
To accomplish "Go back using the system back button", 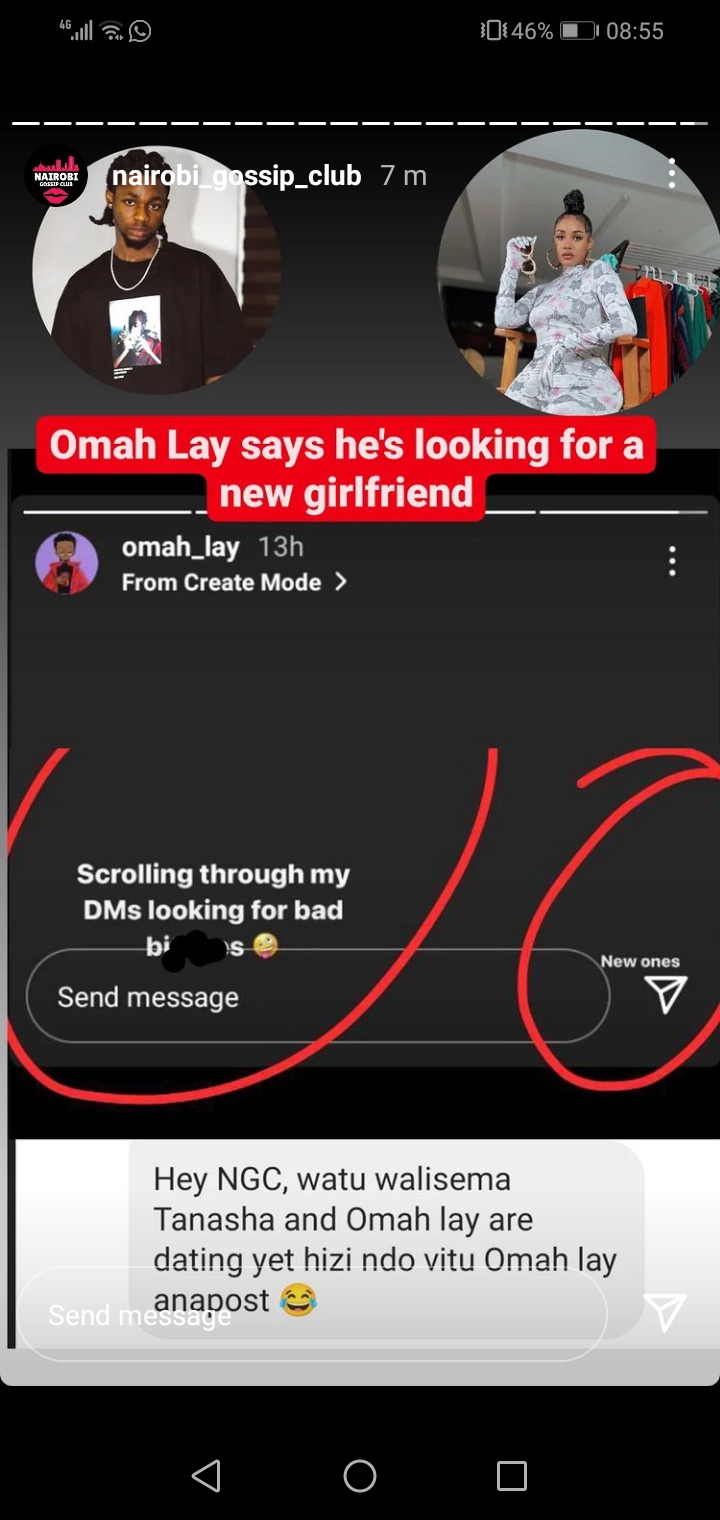I will tap(206, 1475).
